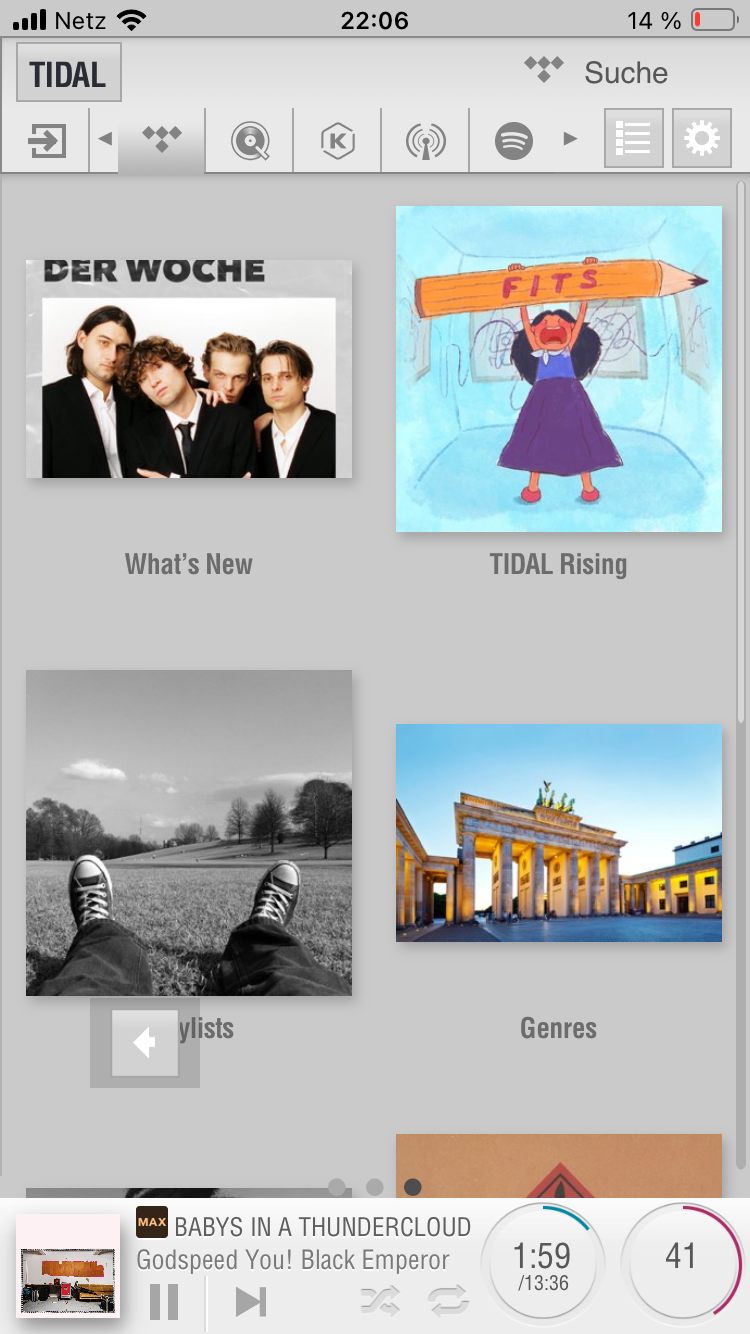The width and height of the screenshot is (750, 1334).
Task: Open the TIDAL Suche search field
Action: (596, 72)
